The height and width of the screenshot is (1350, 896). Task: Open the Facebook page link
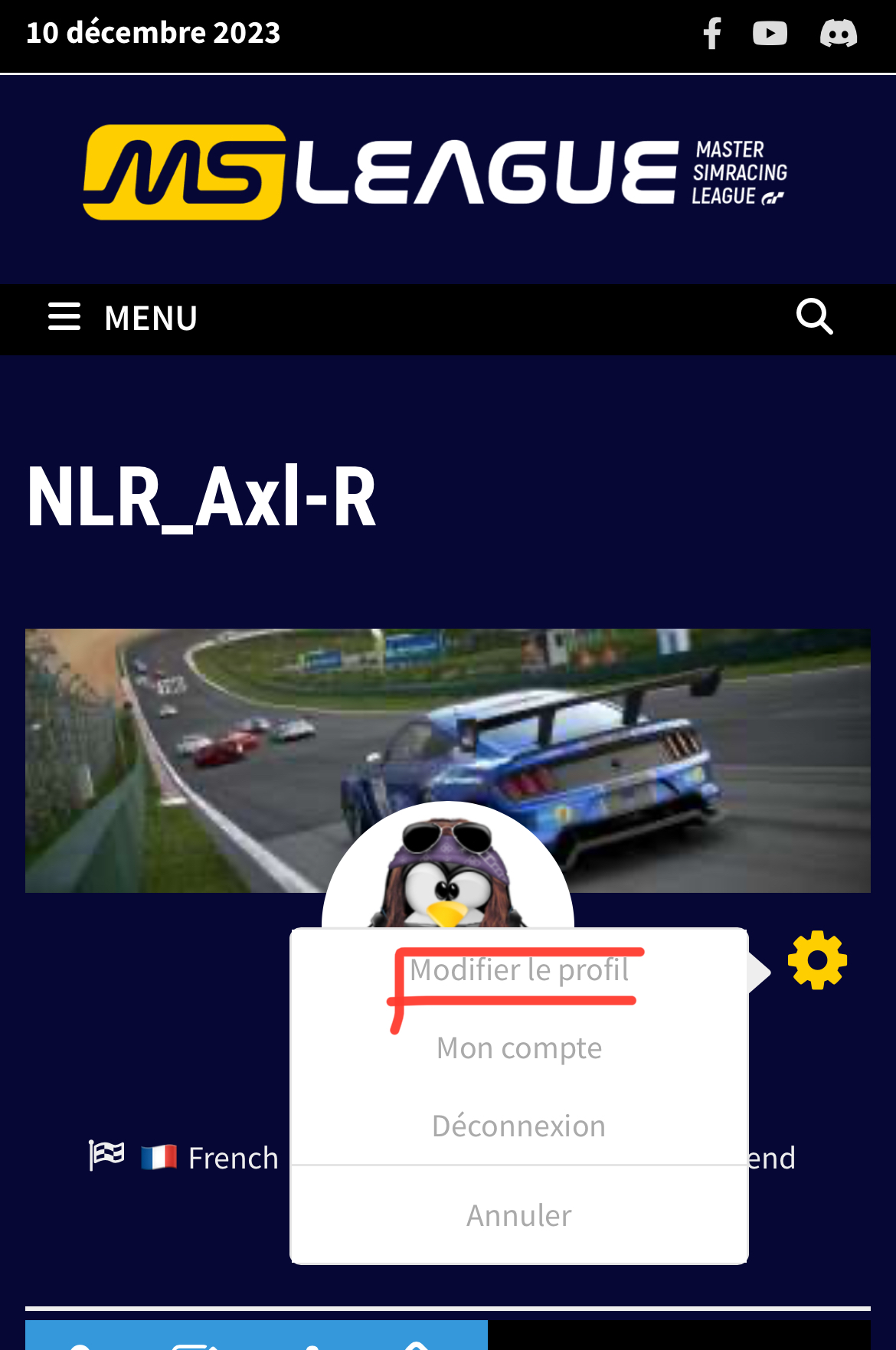point(712,33)
